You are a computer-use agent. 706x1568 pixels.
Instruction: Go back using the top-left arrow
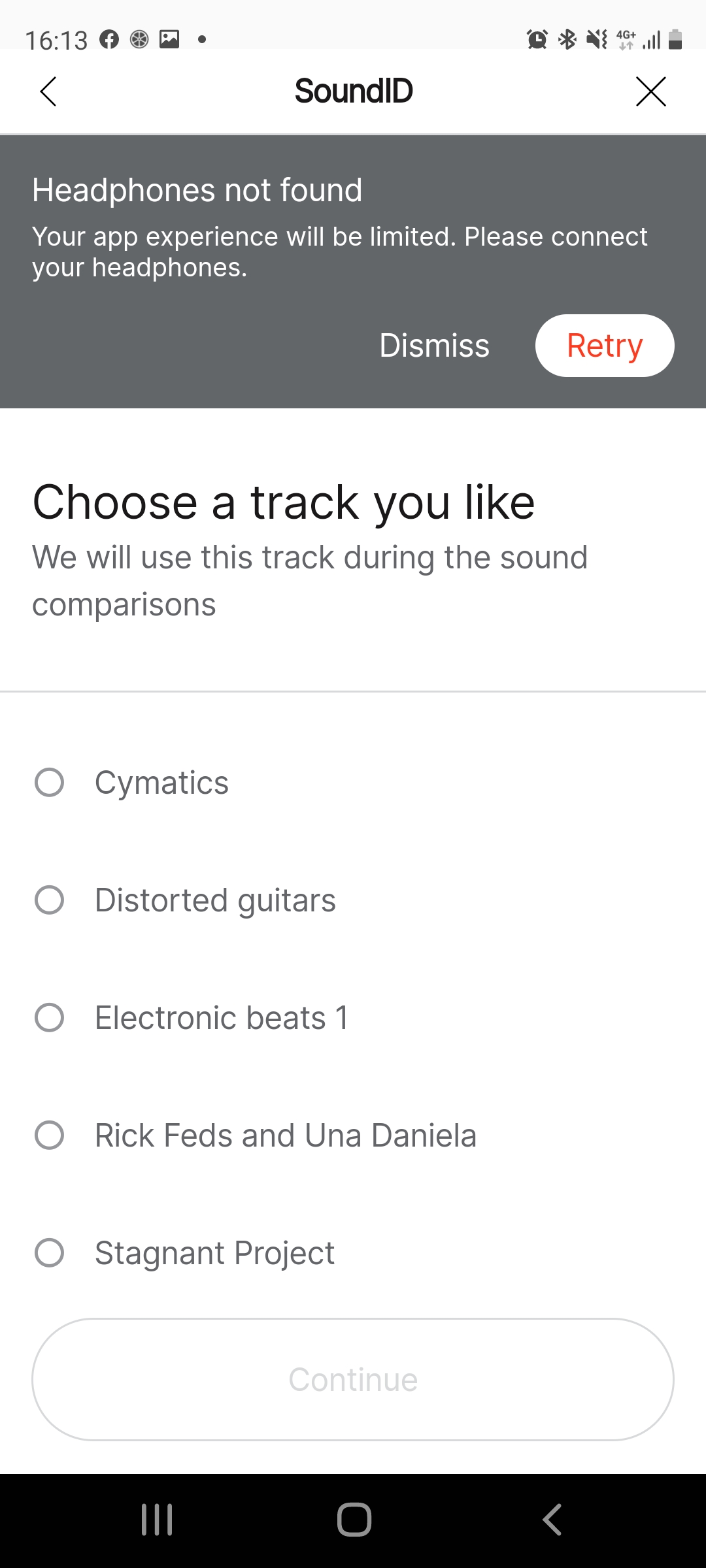tap(48, 91)
